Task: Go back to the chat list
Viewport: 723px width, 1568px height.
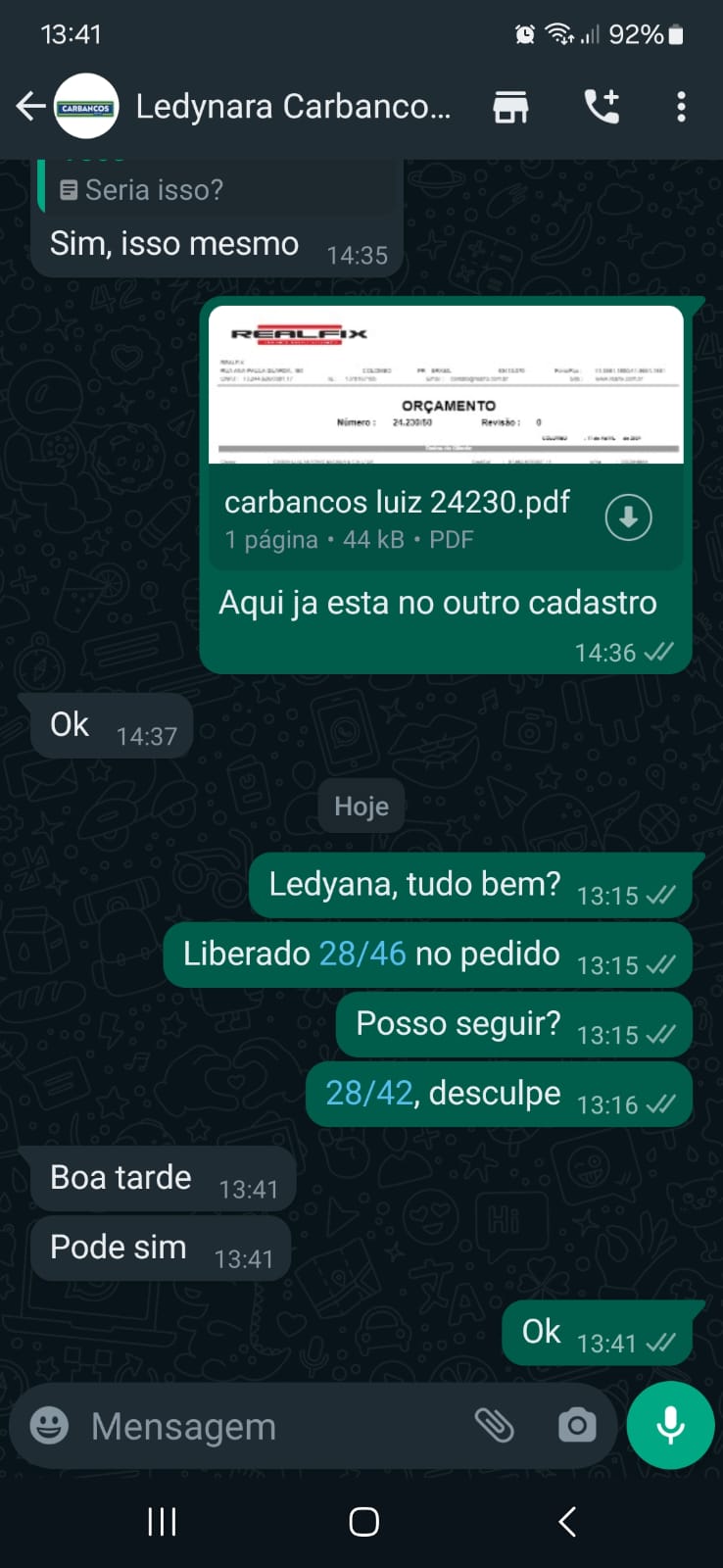Action: 30,106
